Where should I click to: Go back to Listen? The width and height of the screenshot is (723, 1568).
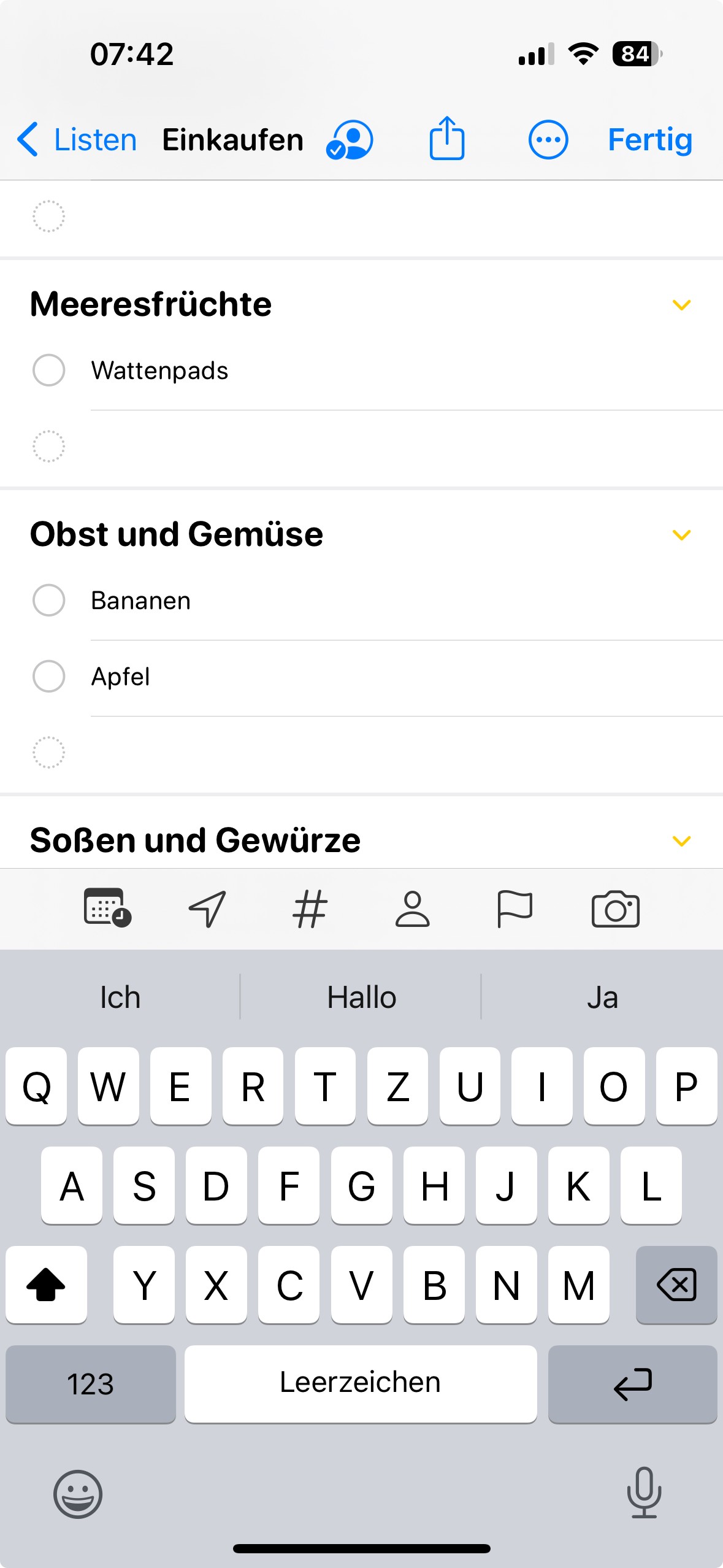(x=77, y=140)
